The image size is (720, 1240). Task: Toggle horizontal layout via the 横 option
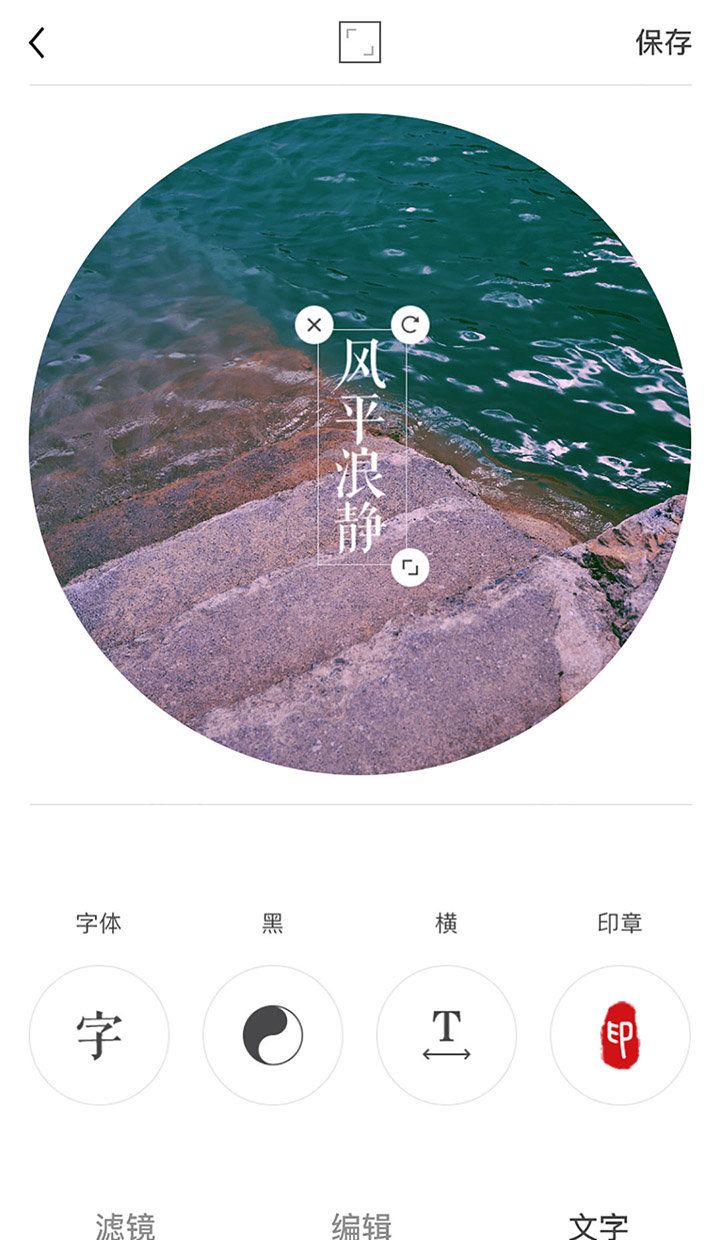pos(446,923)
